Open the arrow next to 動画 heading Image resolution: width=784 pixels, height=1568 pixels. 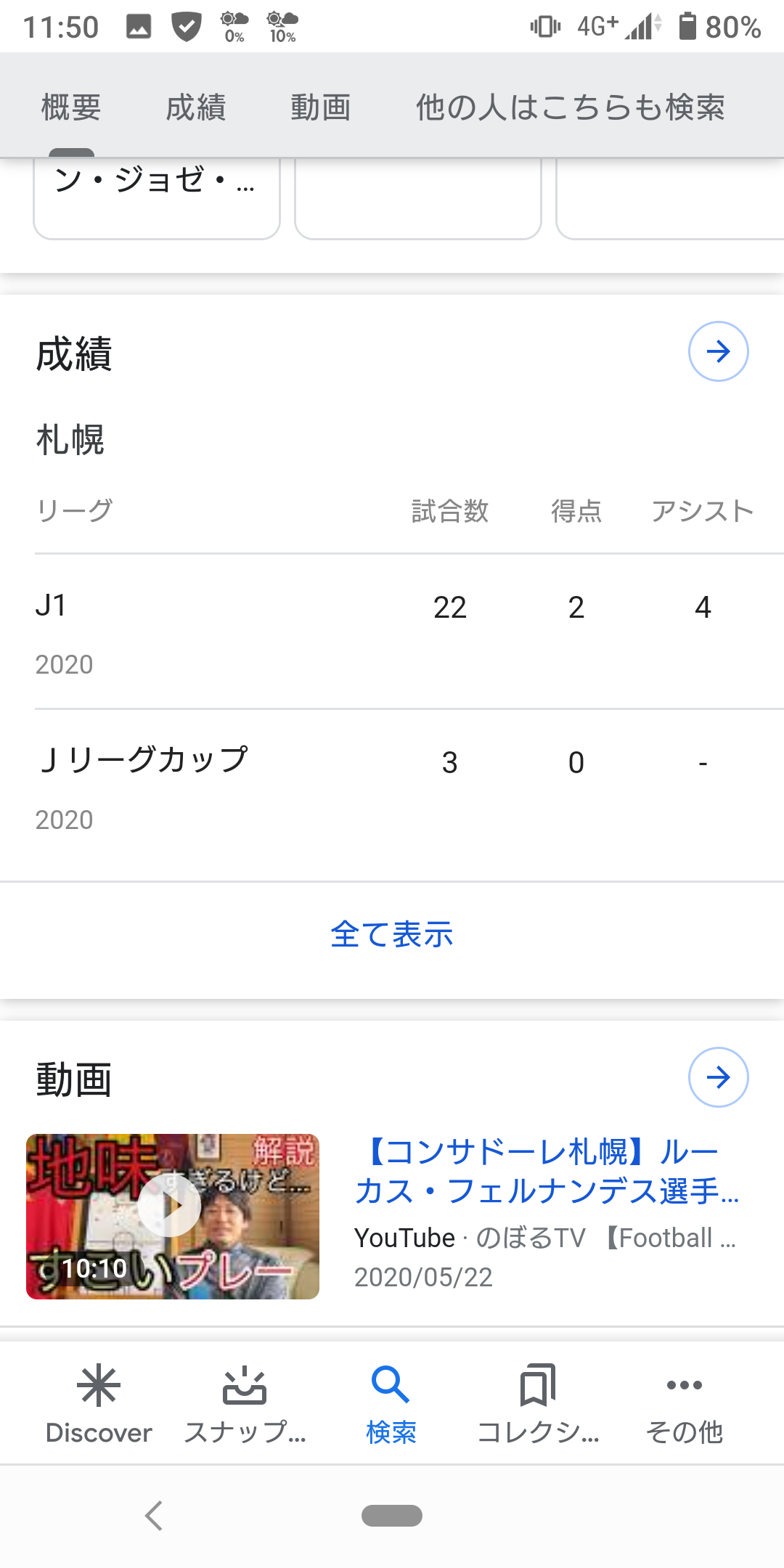click(718, 1077)
